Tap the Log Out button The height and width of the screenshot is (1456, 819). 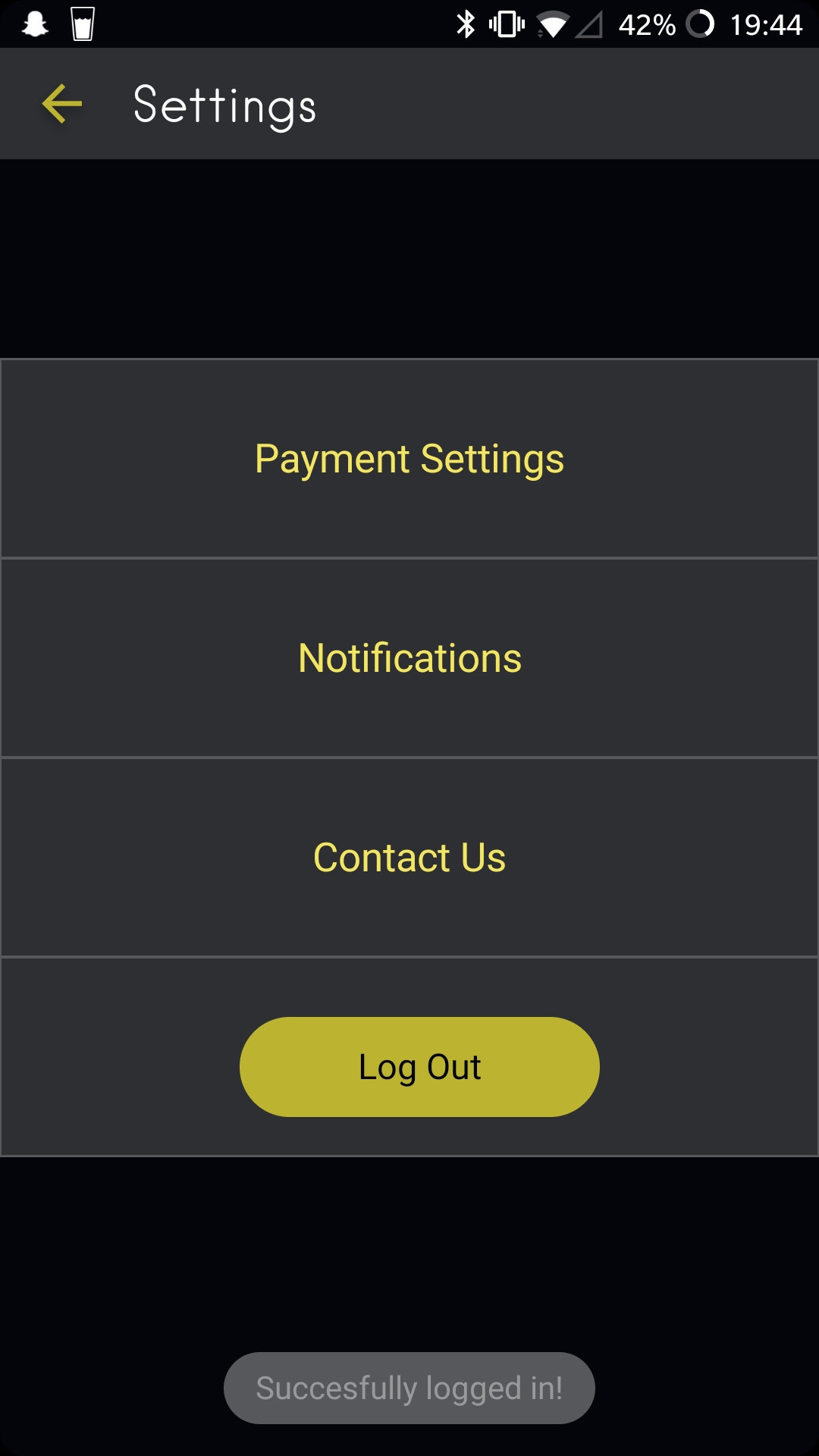click(419, 1067)
